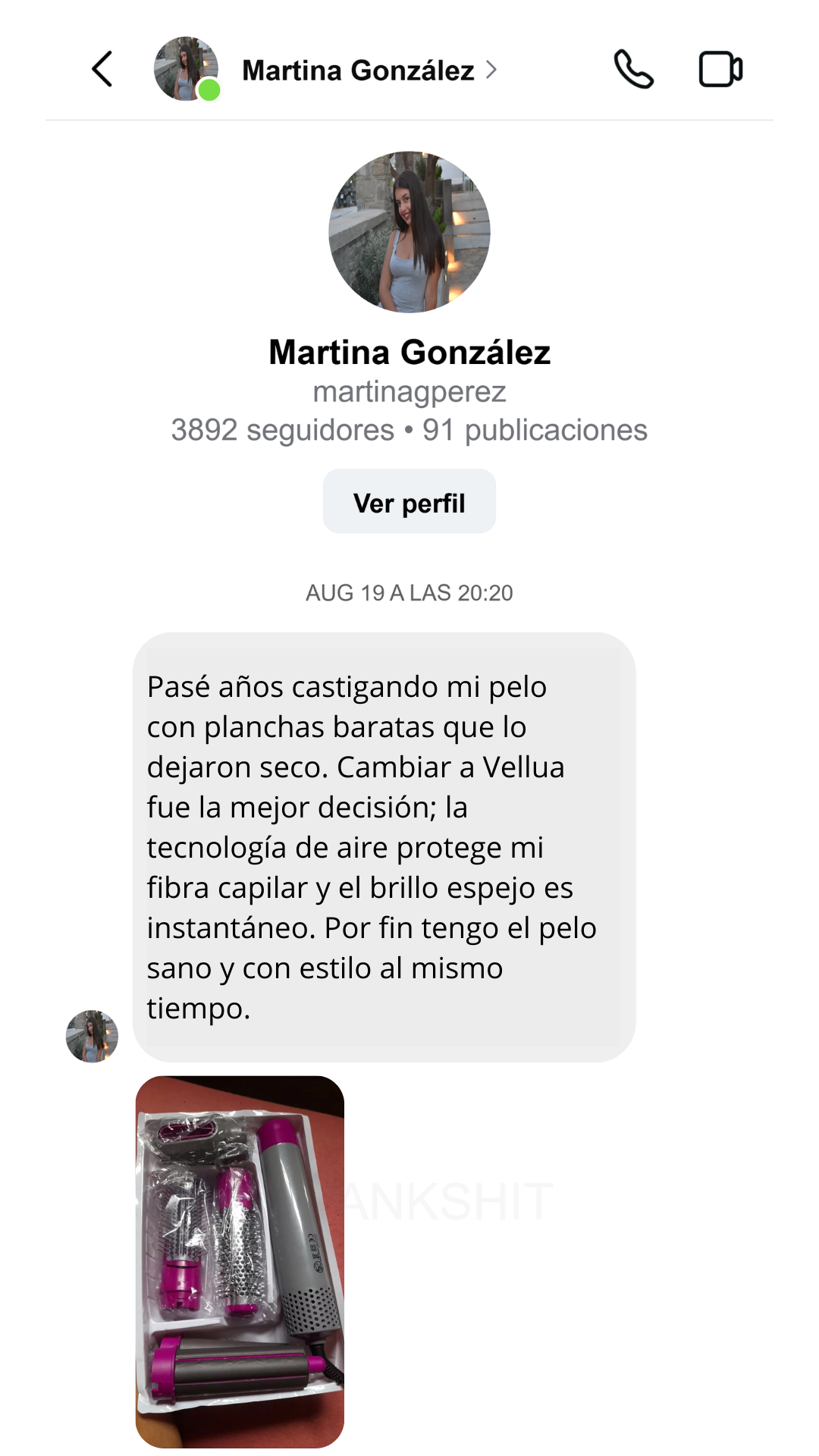The width and height of the screenshot is (819, 1456).
Task: Start a voice call with Martina
Action: pyautogui.click(x=633, y=70)
